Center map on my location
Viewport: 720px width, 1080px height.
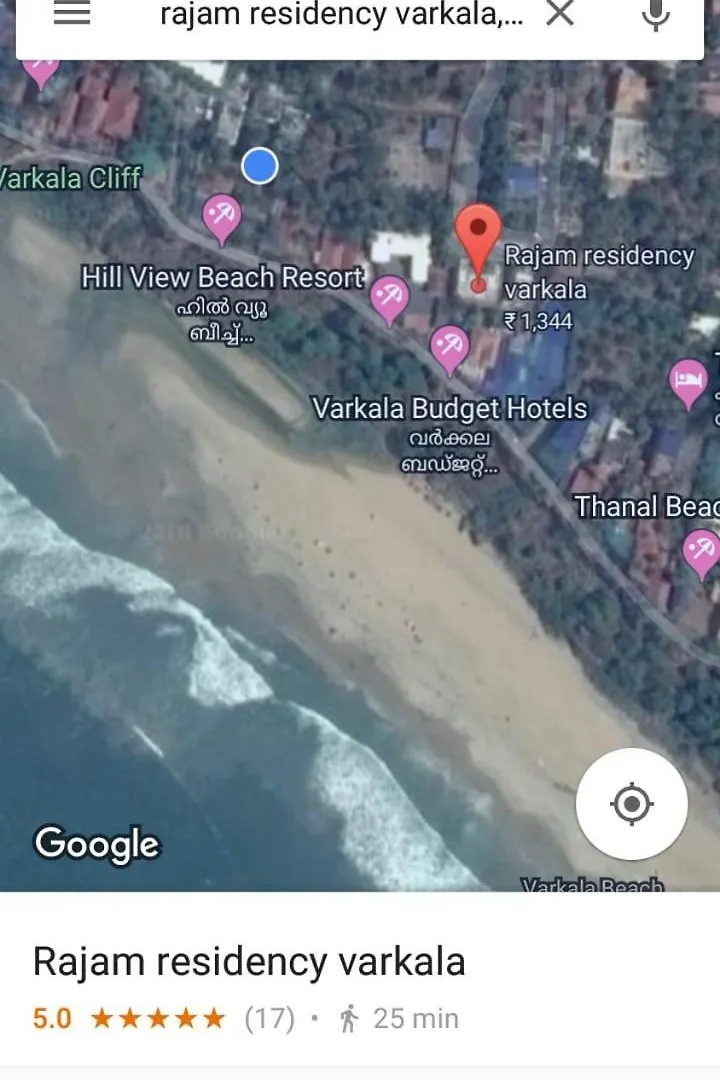pos(631,803)
